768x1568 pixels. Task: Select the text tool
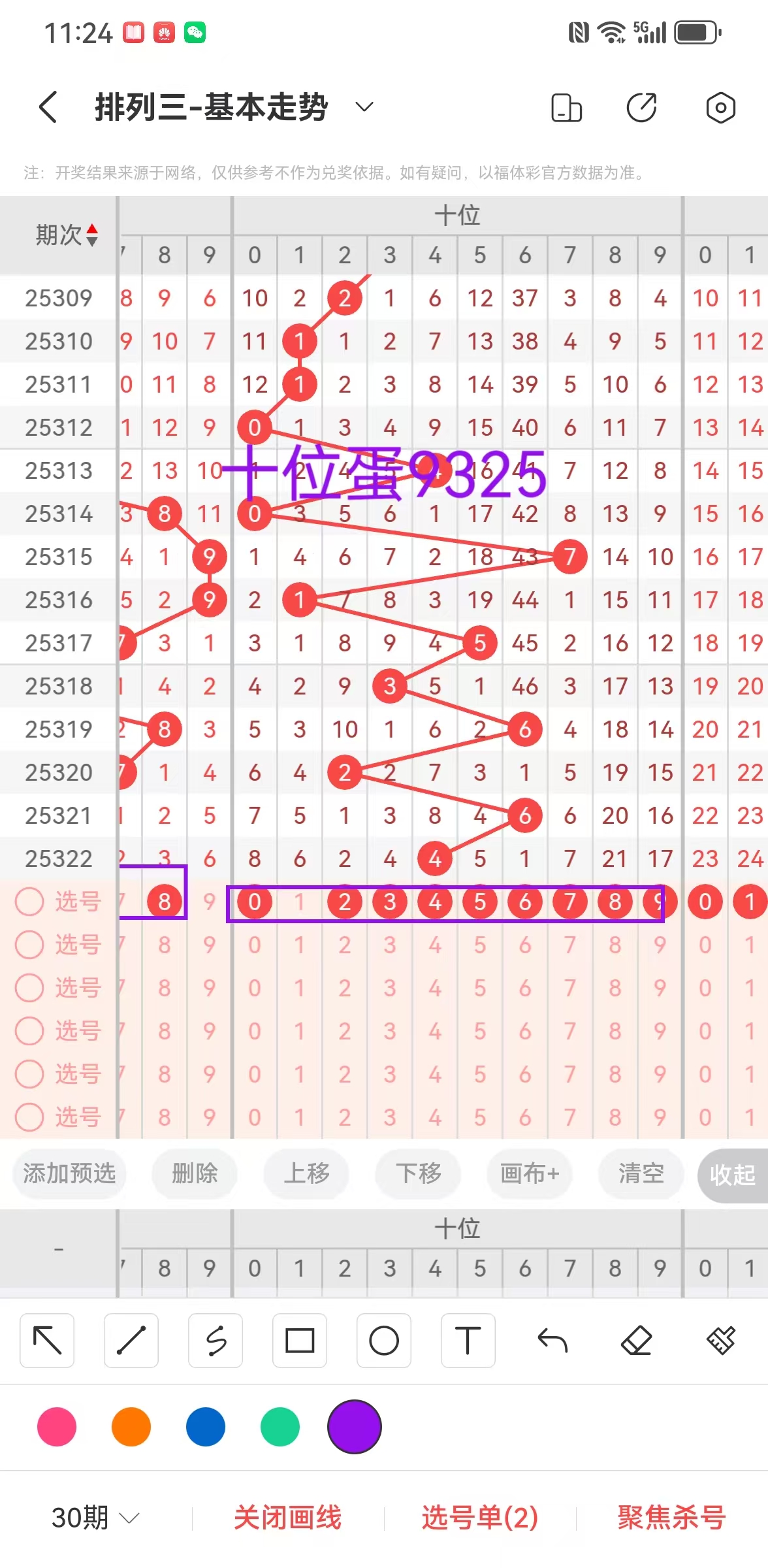tap(468, 1341)
